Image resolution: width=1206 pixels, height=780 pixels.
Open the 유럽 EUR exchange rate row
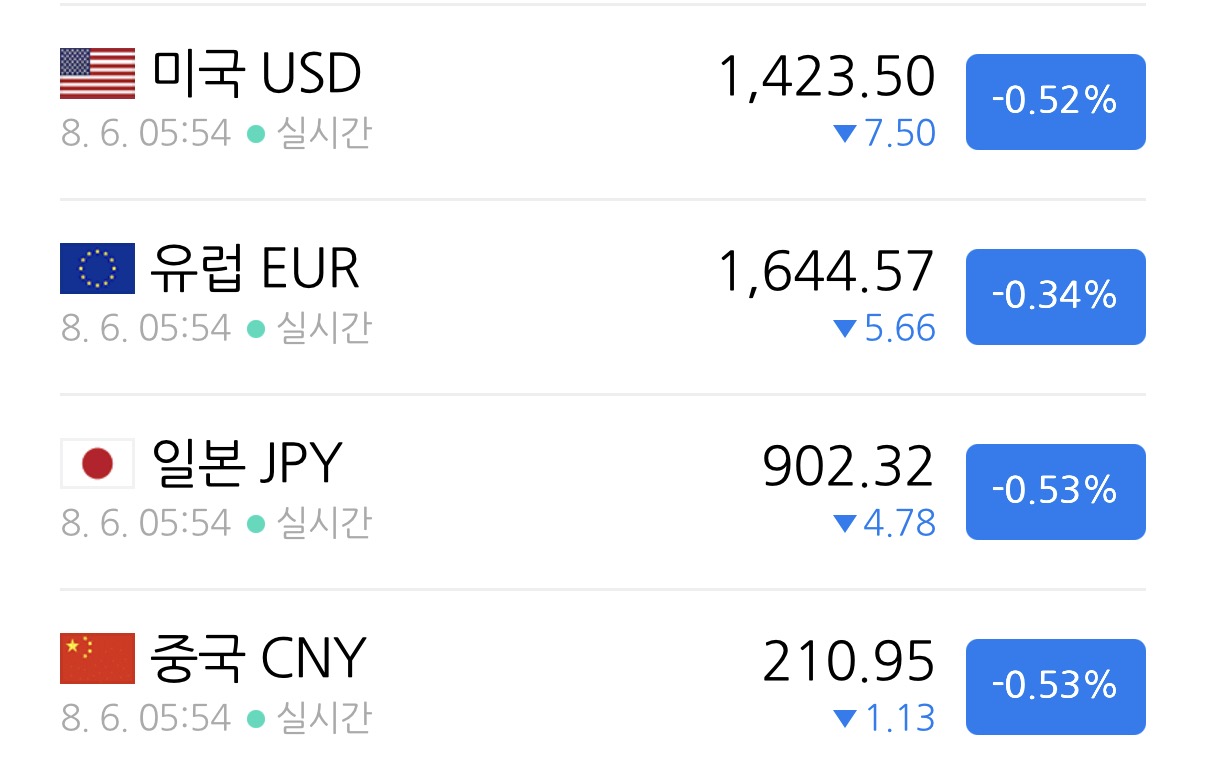click(603, 297)
